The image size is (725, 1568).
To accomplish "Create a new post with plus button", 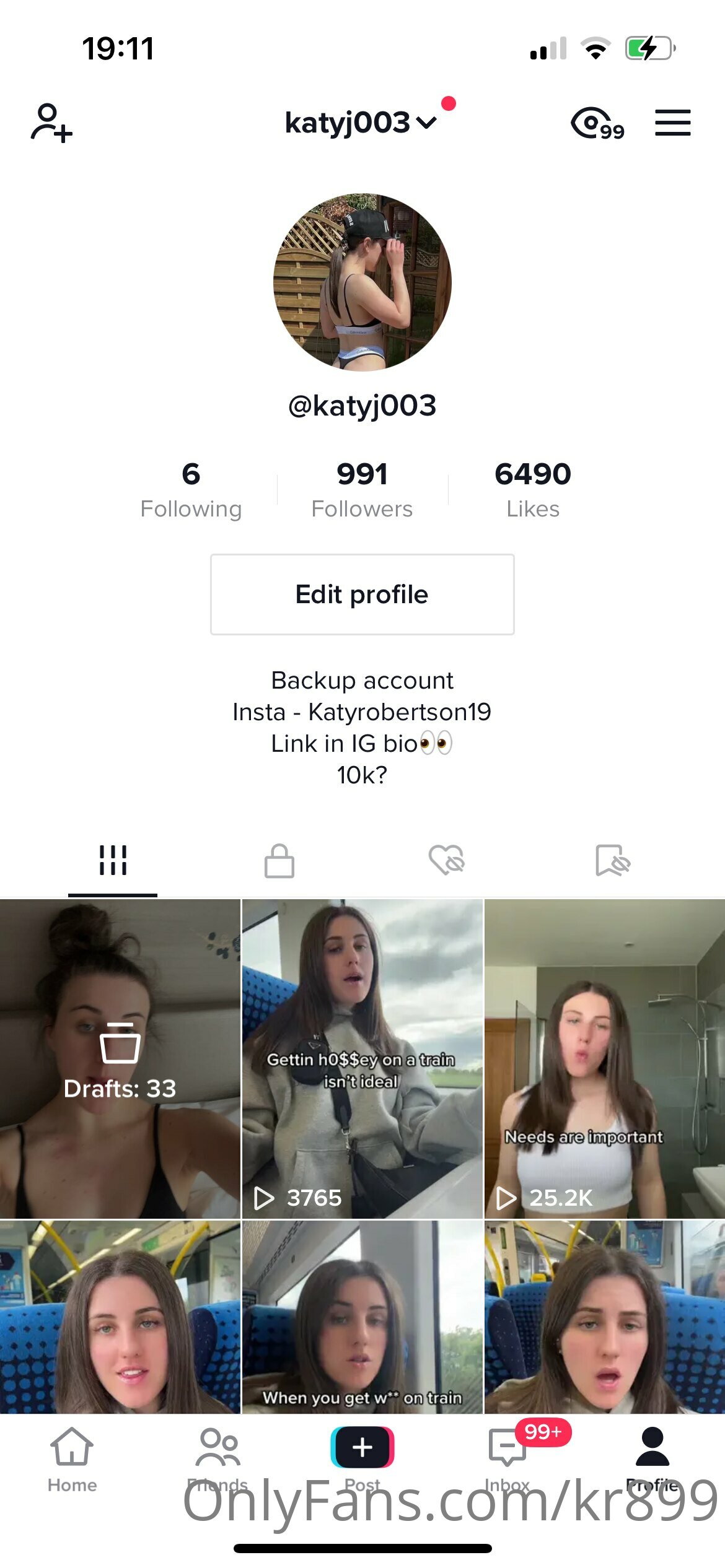I will click(362, 1447).
